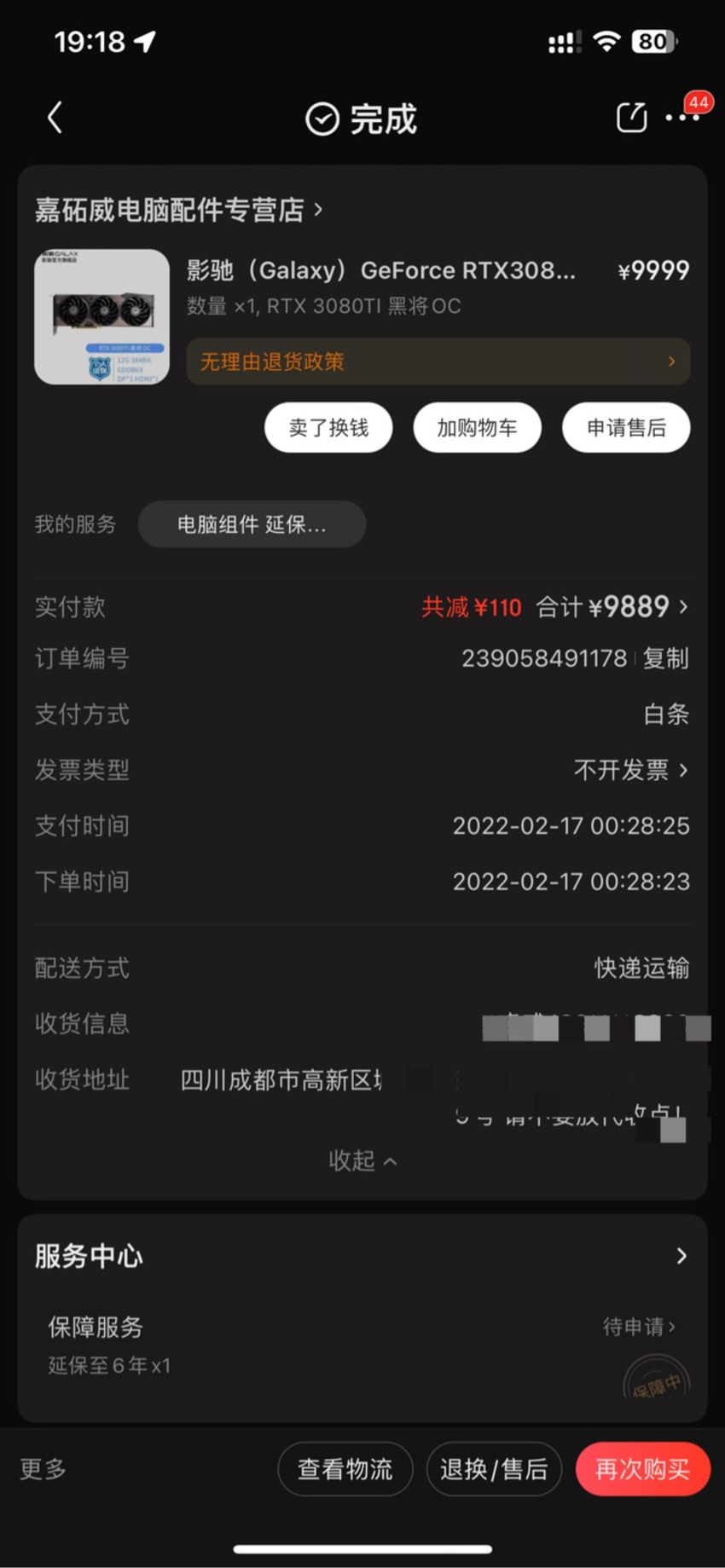This screenshot has width=725, height=1568.
Task: View the 无理由退货政策 banner
Action: (x=438, y=362)
